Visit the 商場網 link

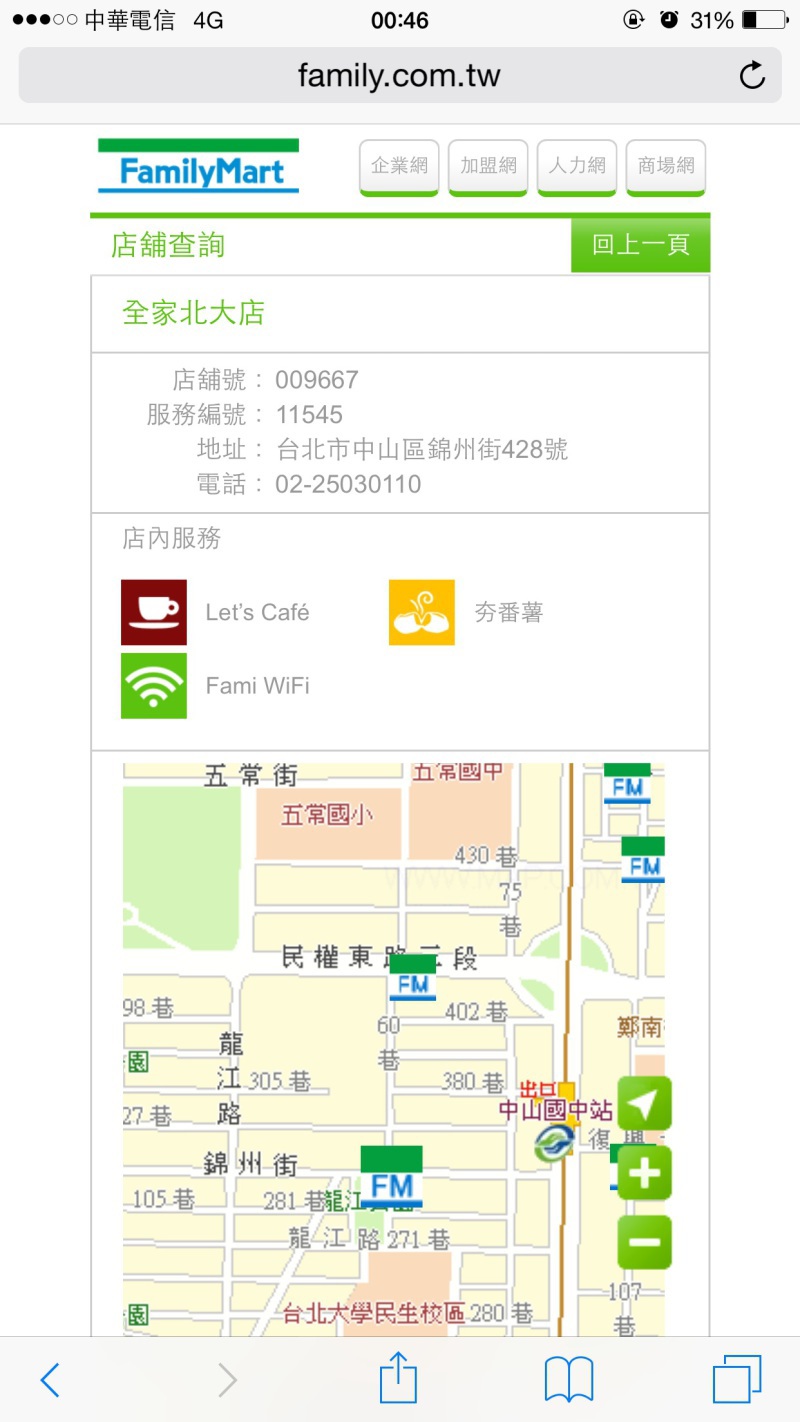[666, 166]
